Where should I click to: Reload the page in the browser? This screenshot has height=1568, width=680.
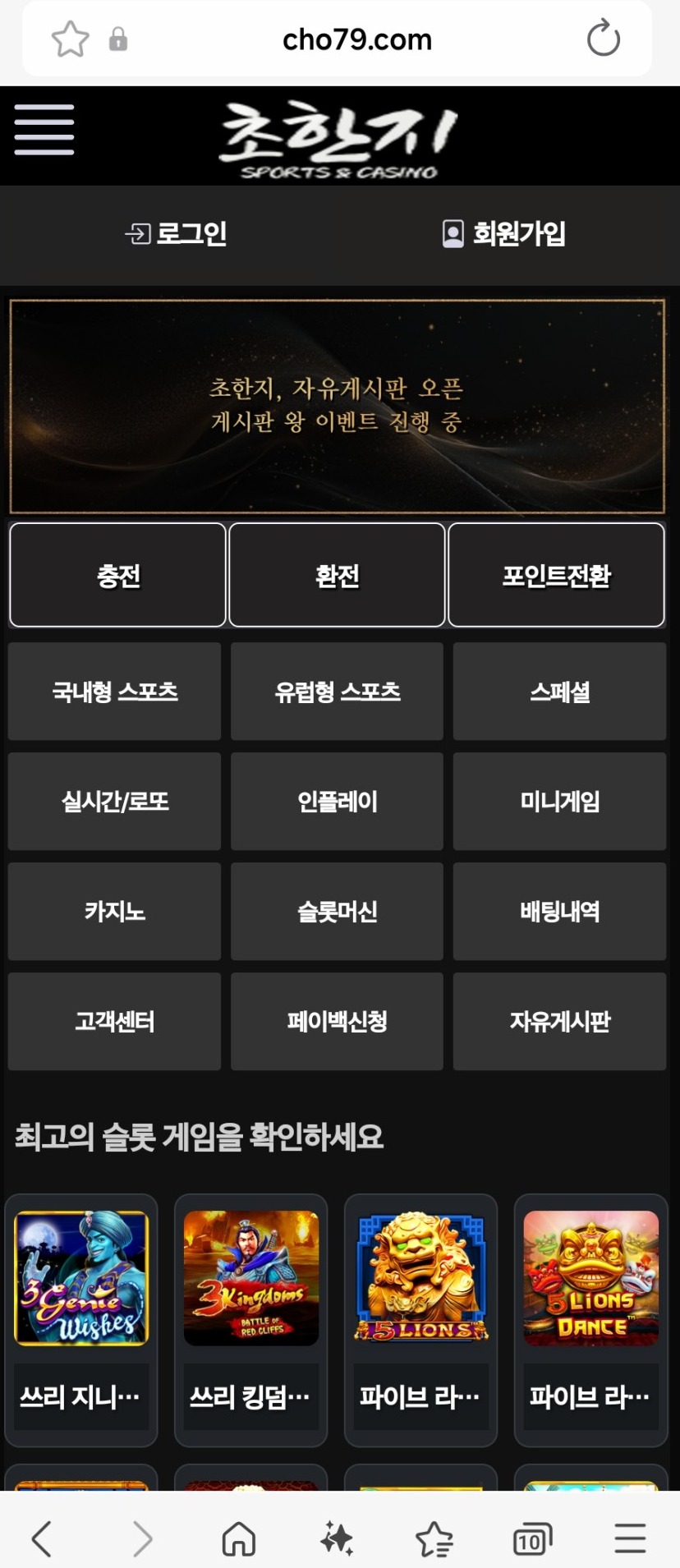(603, 39)
